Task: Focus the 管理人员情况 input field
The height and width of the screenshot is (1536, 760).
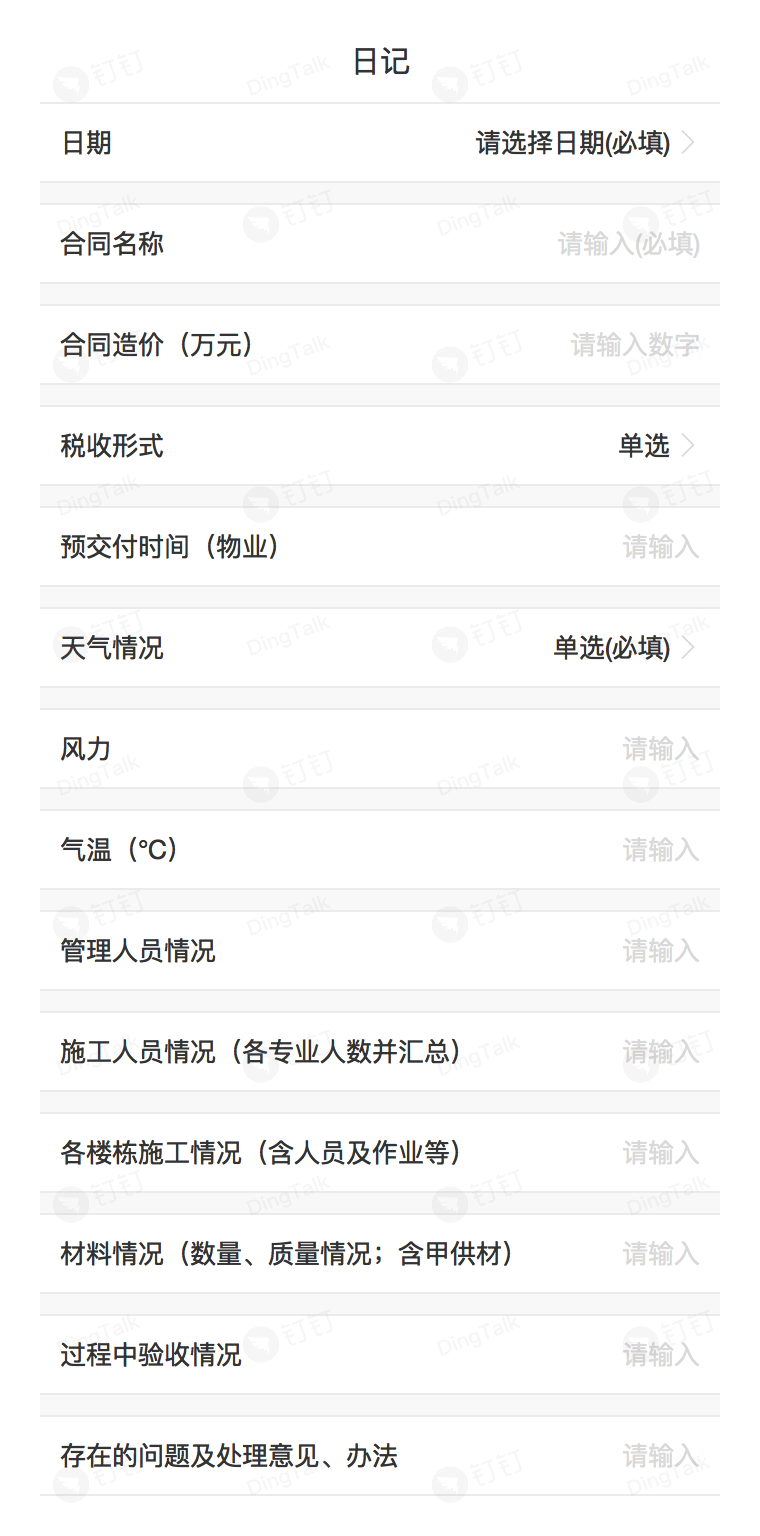Action: (380, 951)
